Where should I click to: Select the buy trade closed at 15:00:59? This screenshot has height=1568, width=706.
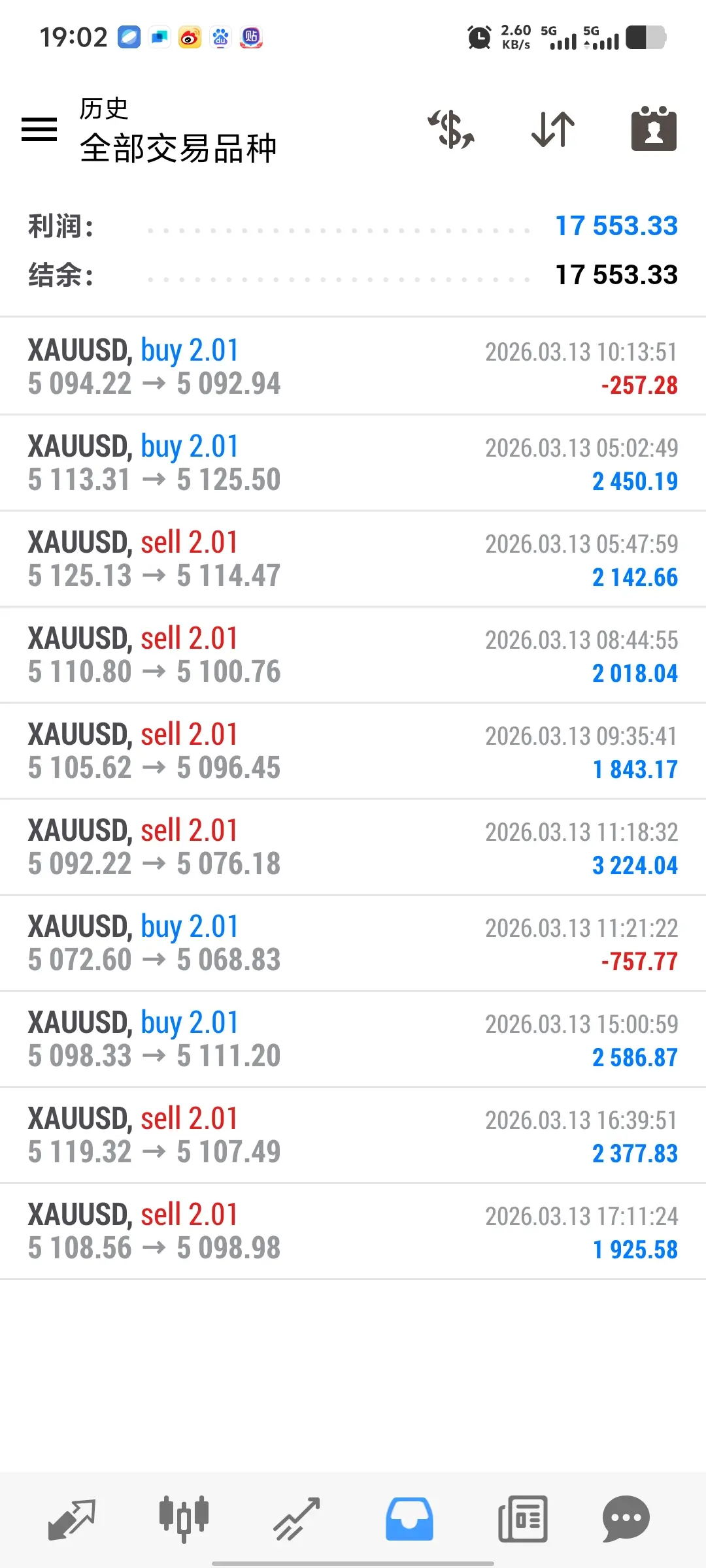(x=353, y=1039)
